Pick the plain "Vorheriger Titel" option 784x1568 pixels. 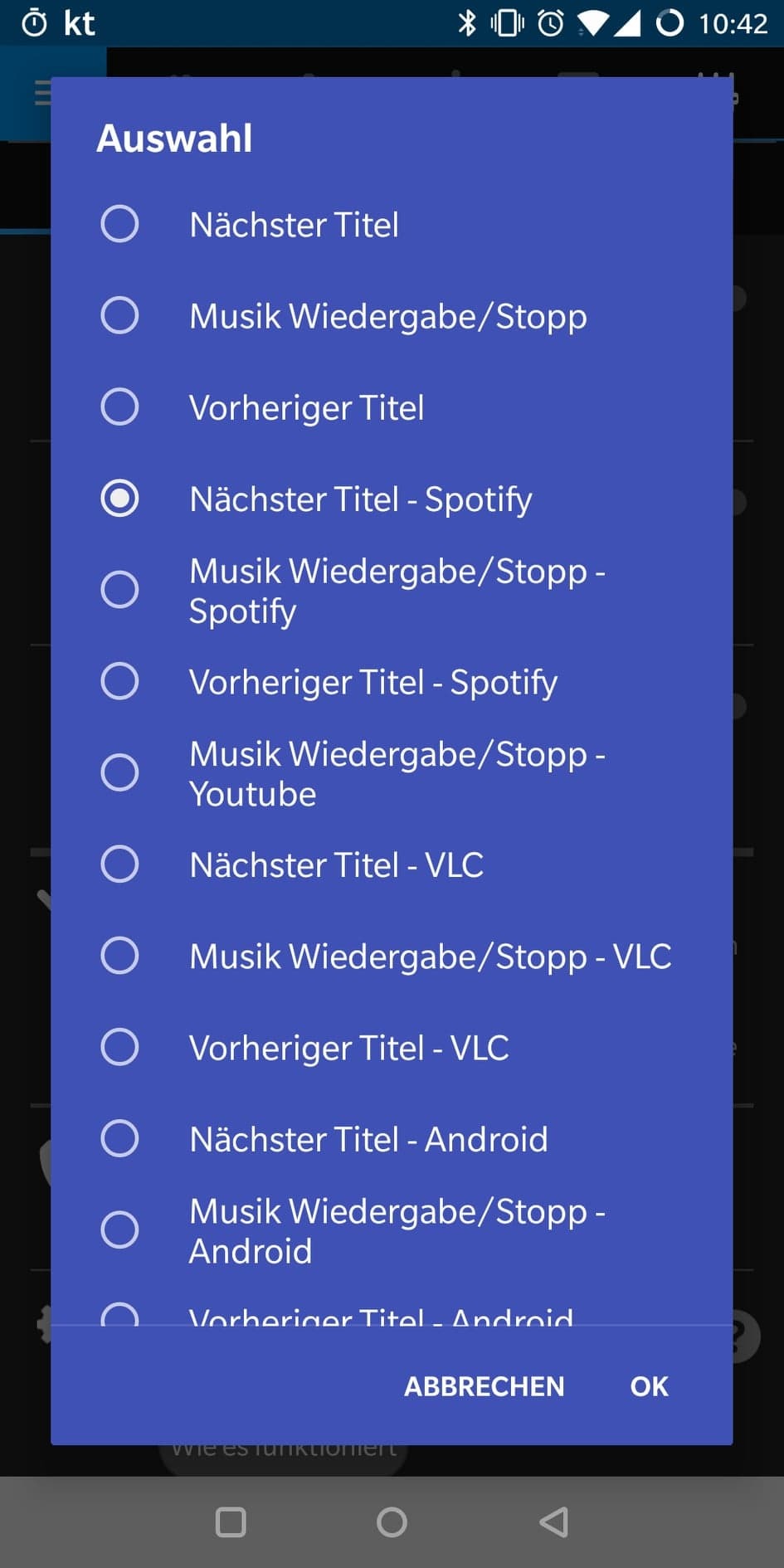point(392,407)
